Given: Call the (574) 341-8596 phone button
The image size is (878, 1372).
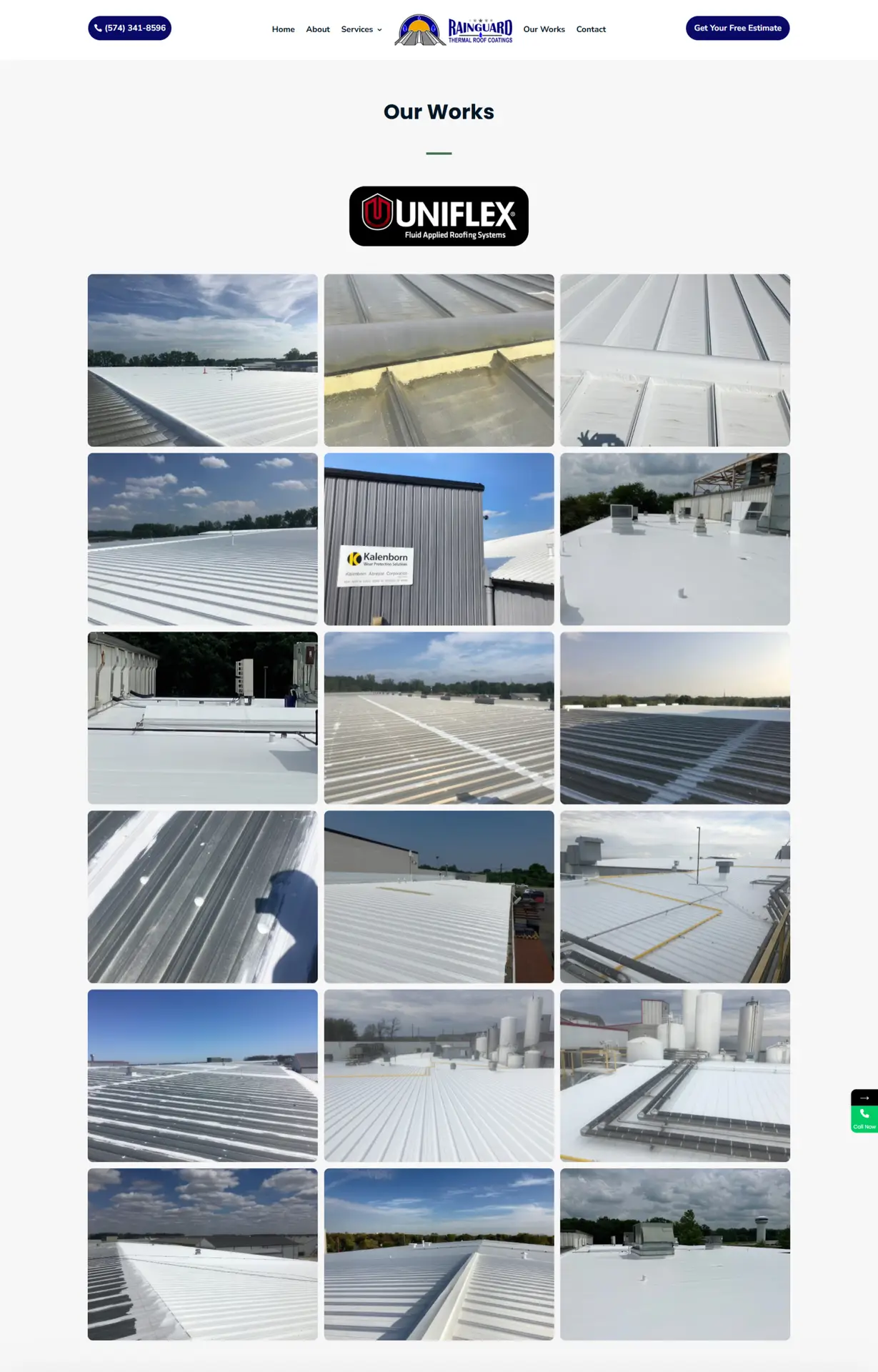Looking at the screenshot, I should (129, 29).
